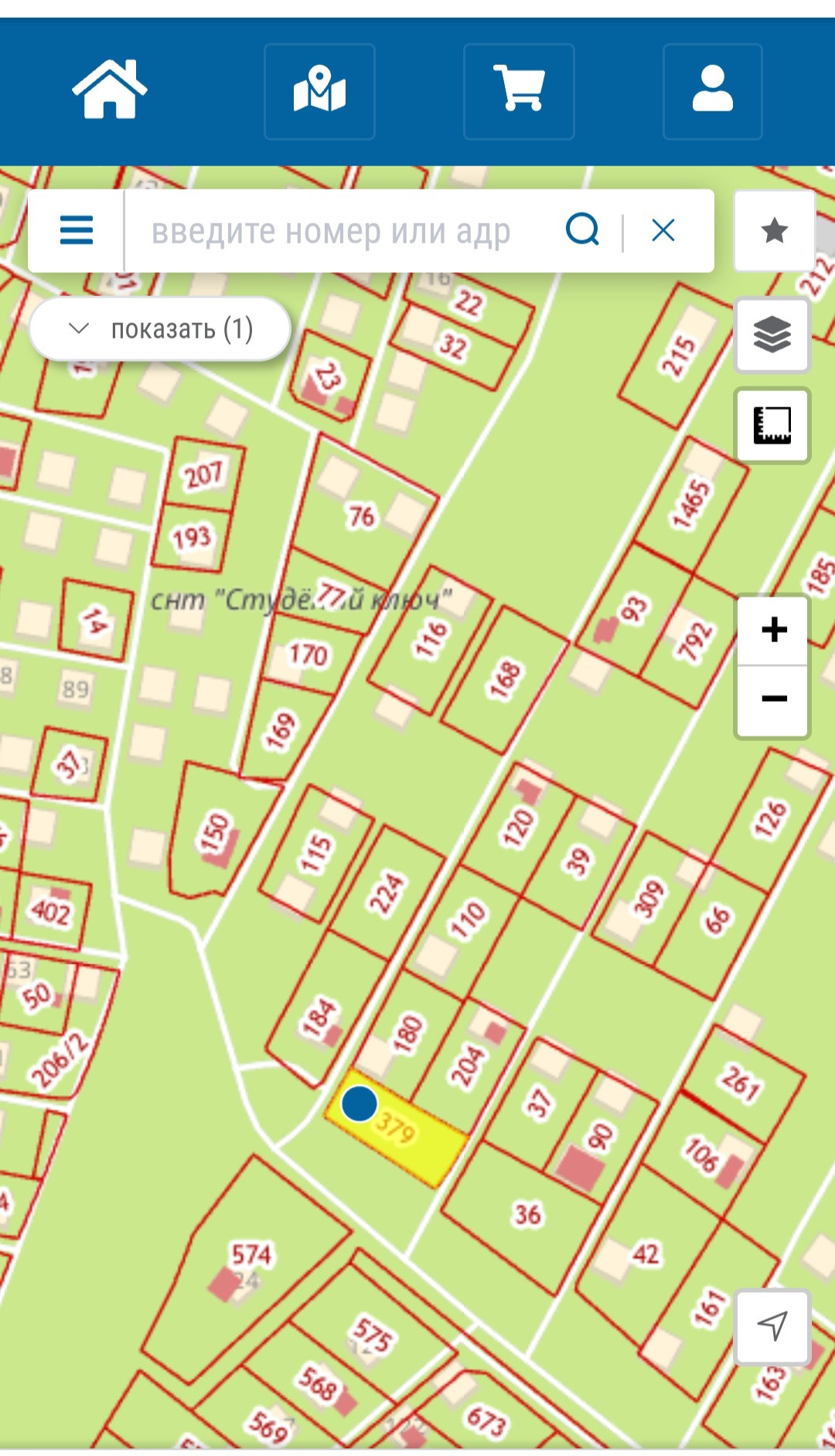Center map on my location

772,1326
